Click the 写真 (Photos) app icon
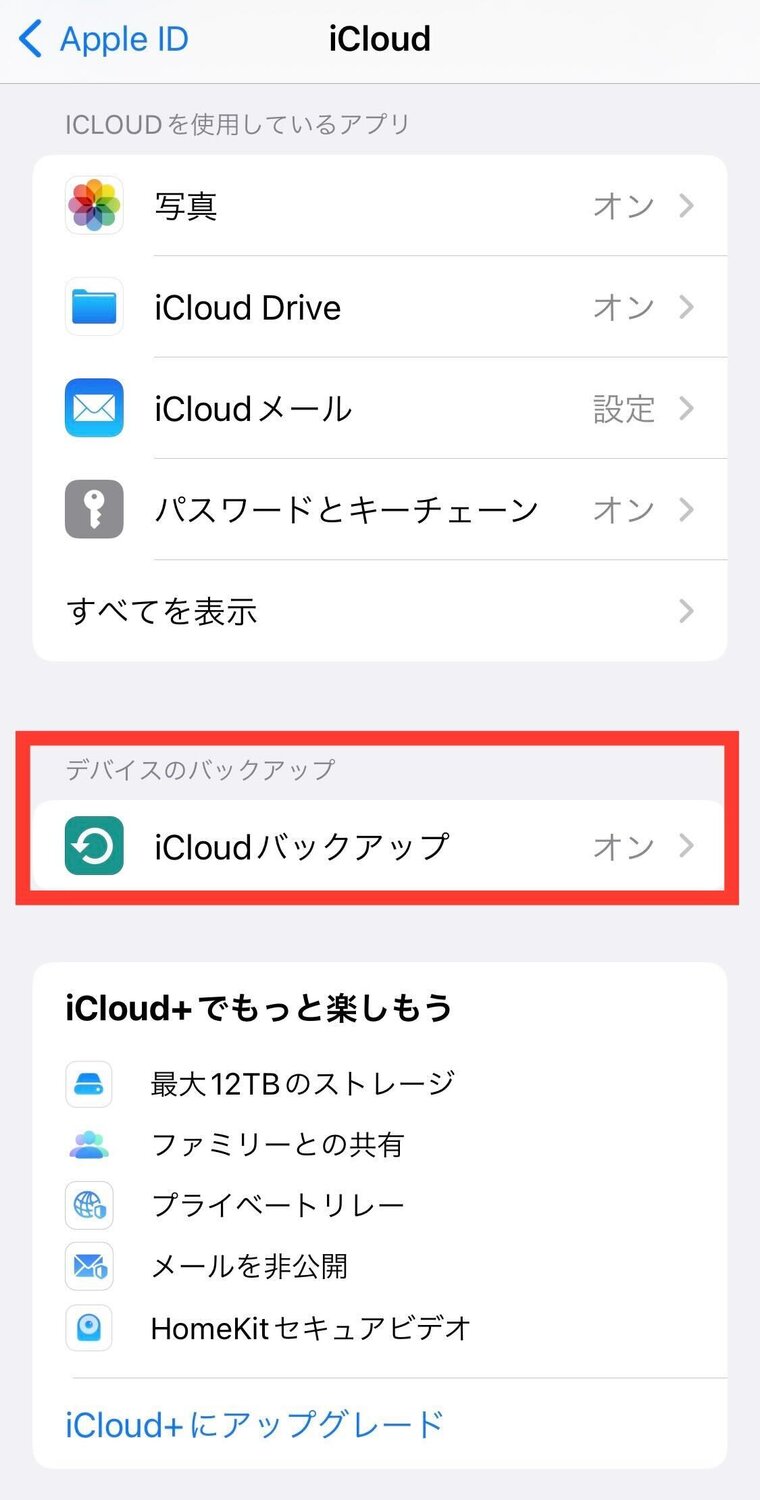760x1500 pixels. pyautogui.click(x=93, y=205)
